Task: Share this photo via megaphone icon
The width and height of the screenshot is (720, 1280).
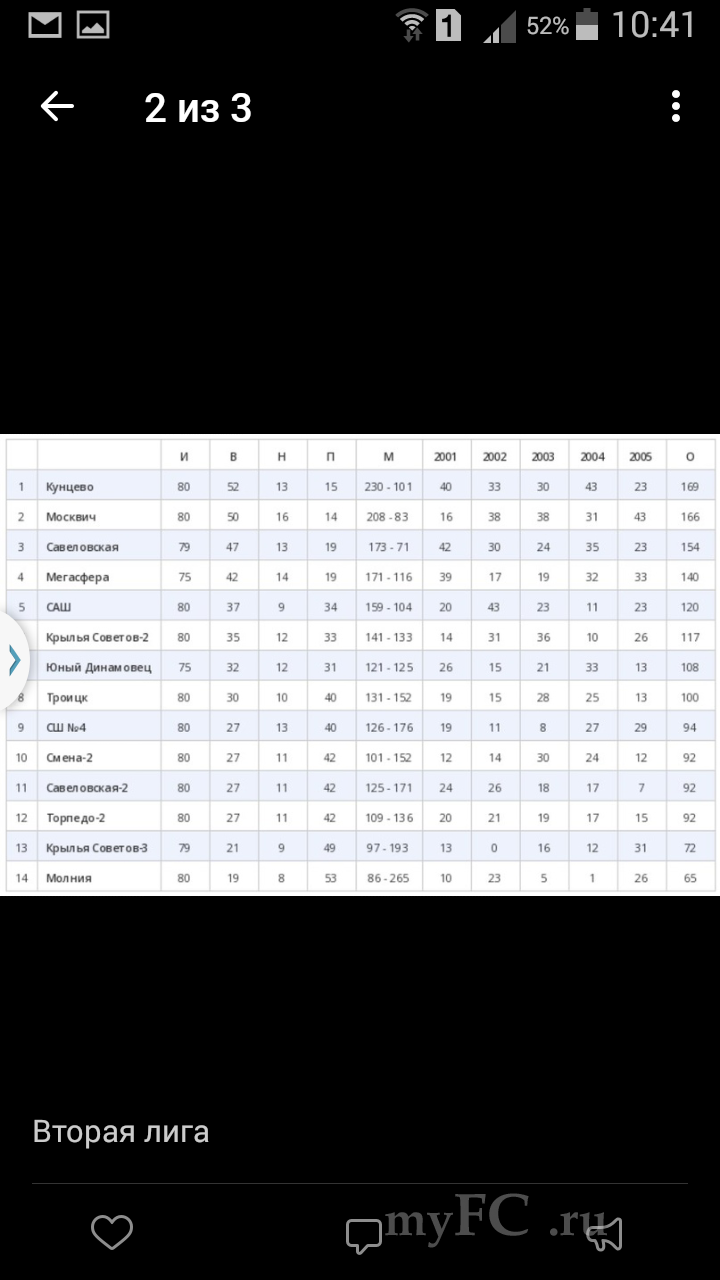Action: point(606,1234)
